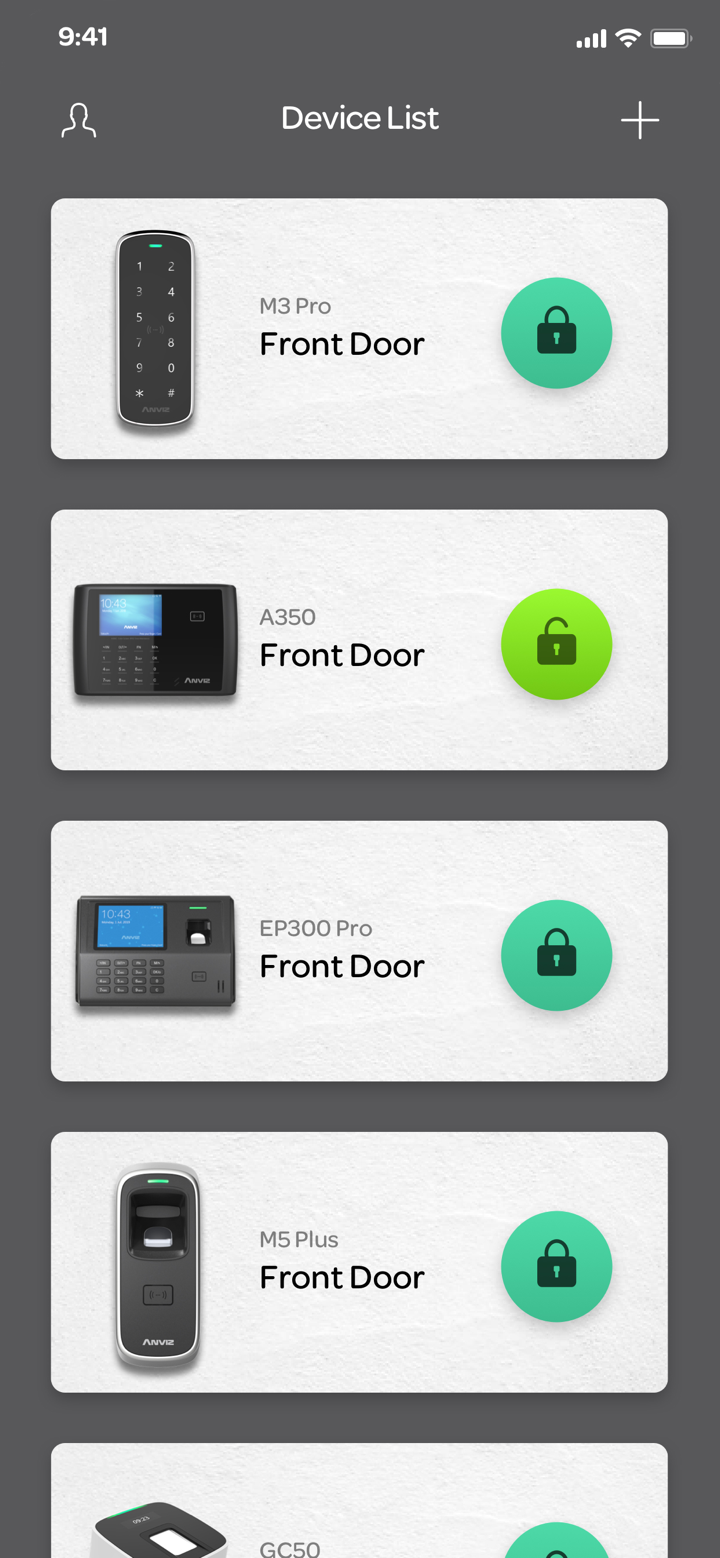This screenshot has height=1558, width=720.
Task: Tap the M5 Plus reader device image
Action: [157, 1259]
